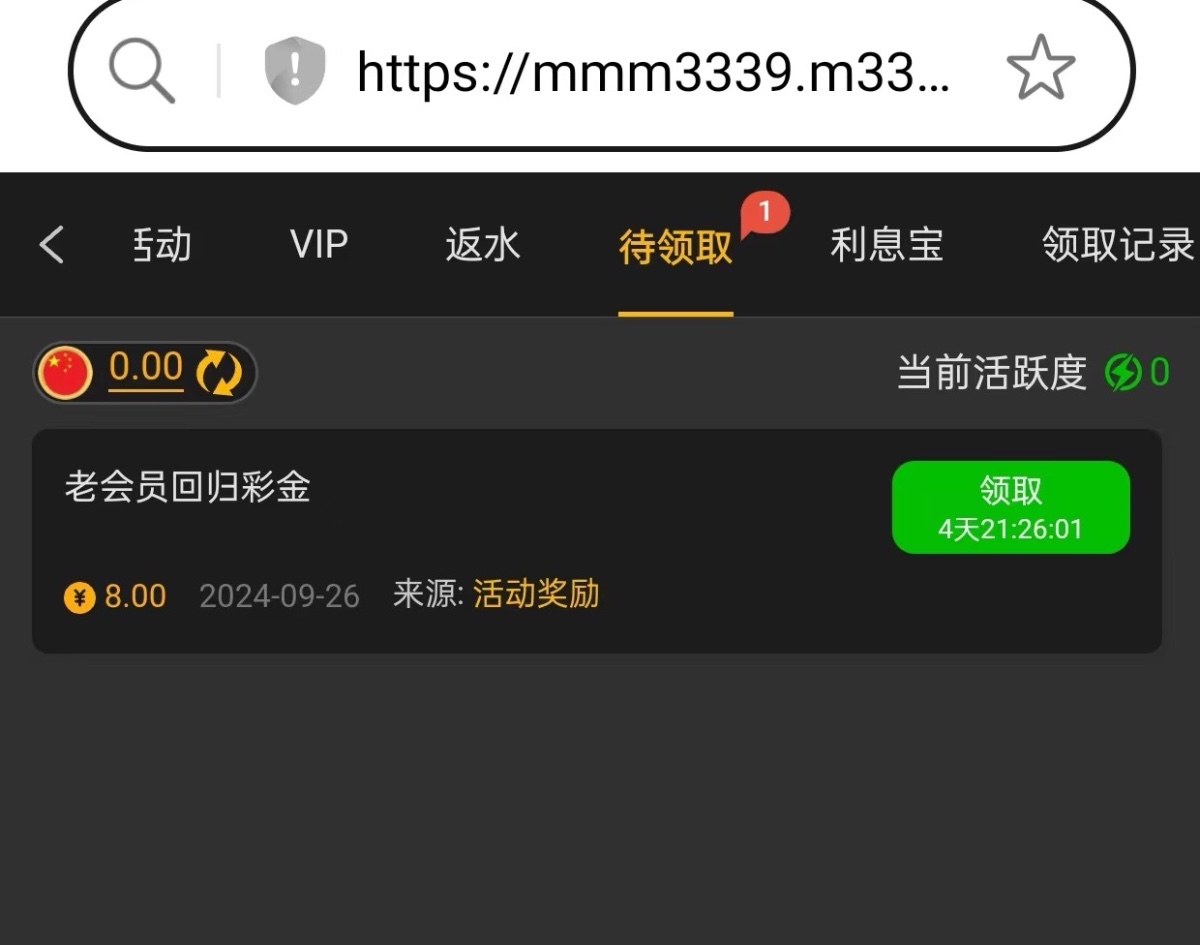Switch to the VIP tab
This screenshot has height=945, width=1200.
319,245
